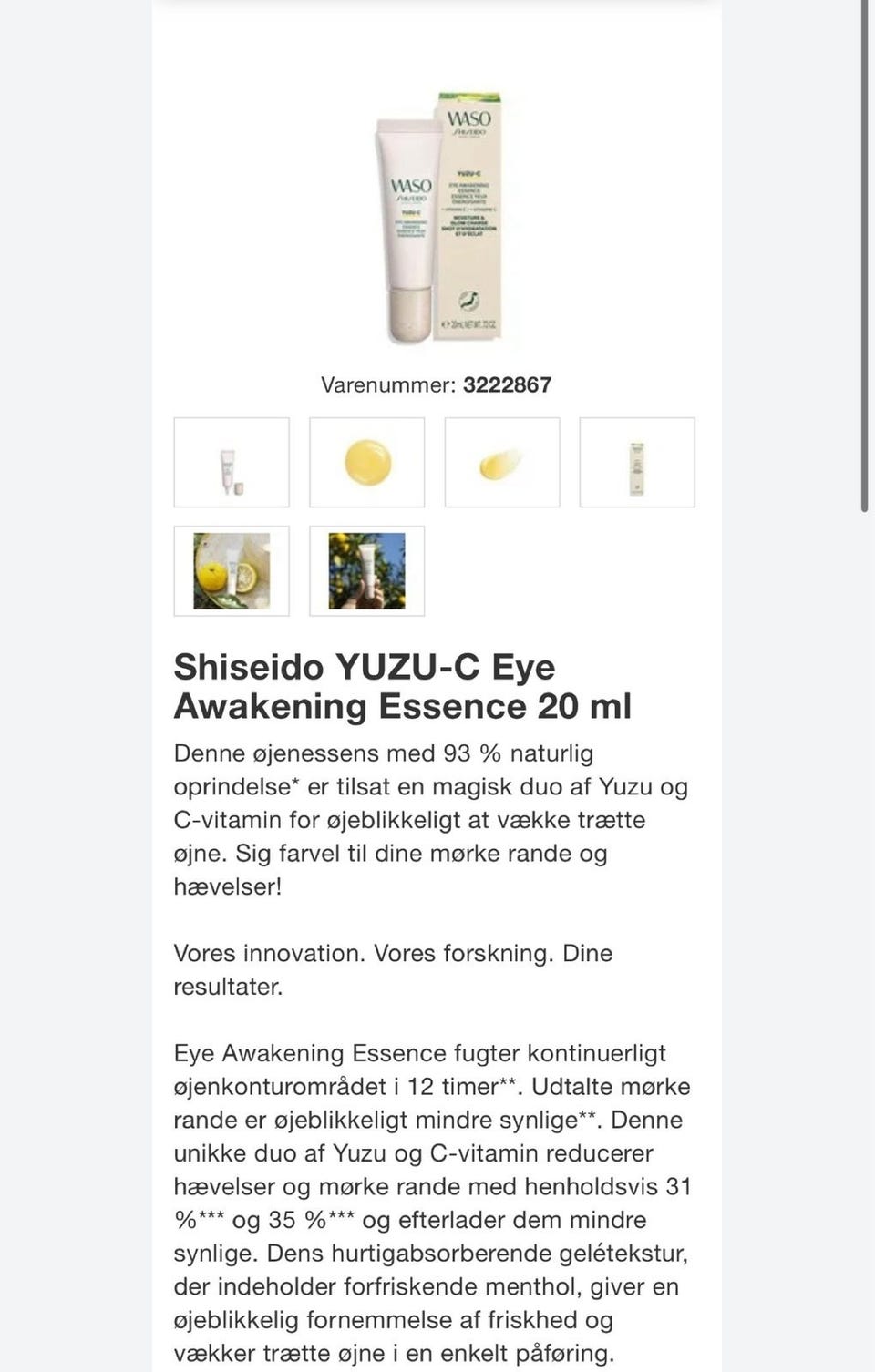875x1372 pixels.
Task: View the round yellow gel drop thumbnail
Action: [367, 463]
